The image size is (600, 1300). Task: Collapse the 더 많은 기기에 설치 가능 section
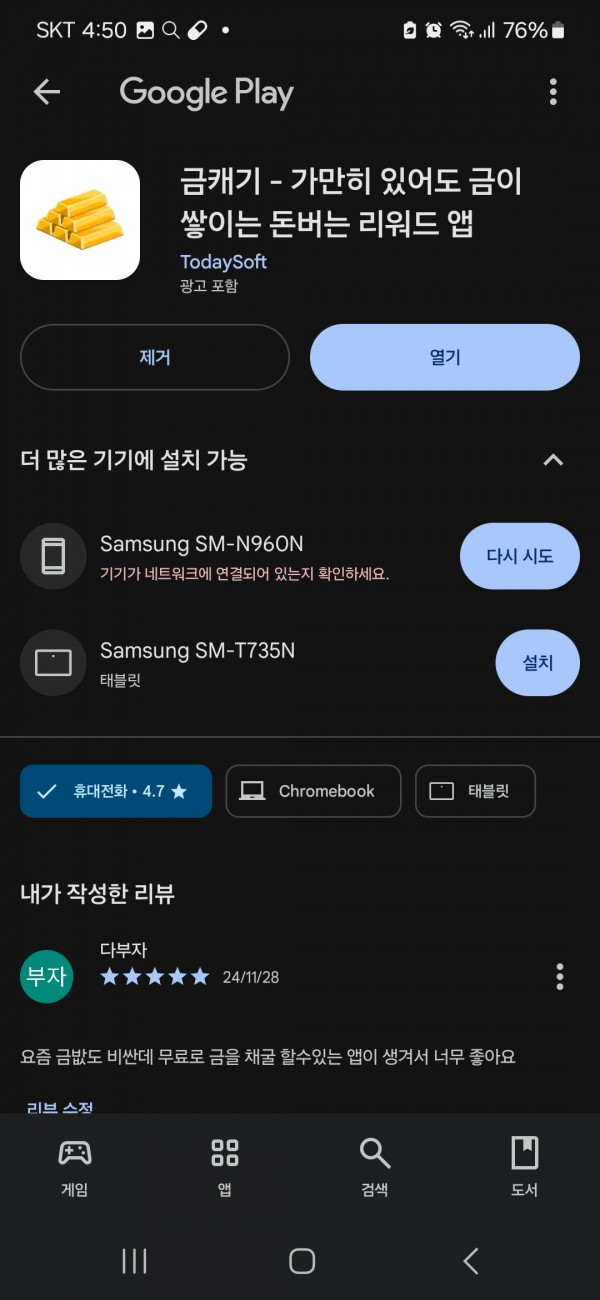click(x=553, y=460)
